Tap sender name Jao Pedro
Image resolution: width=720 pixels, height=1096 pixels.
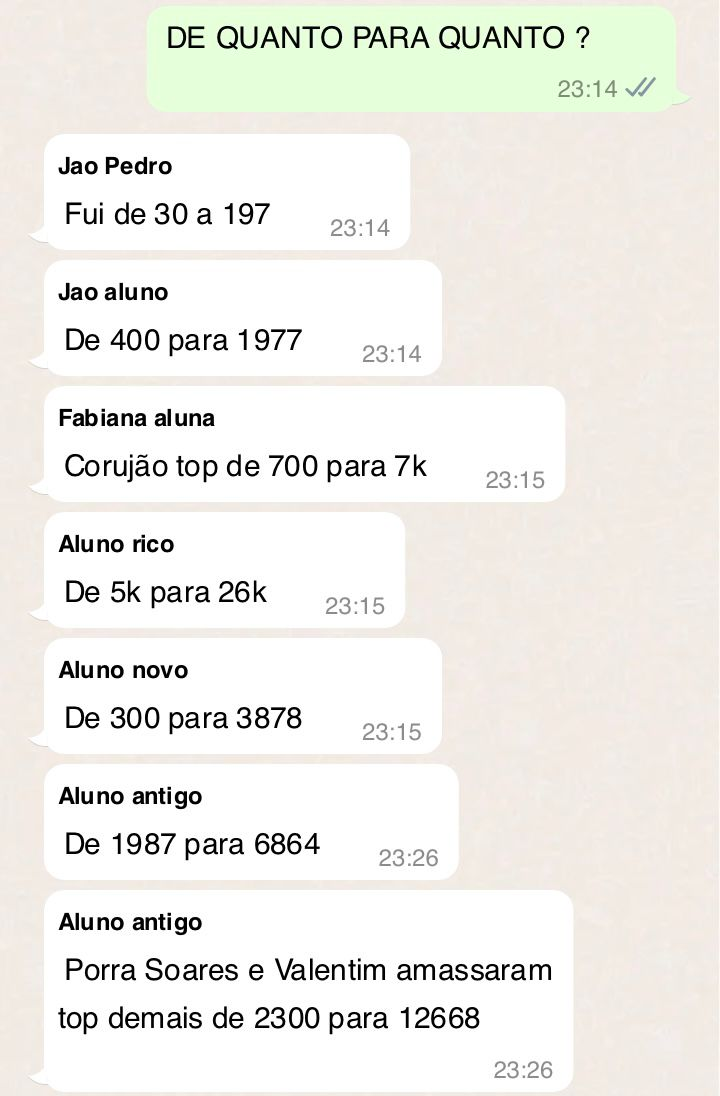pos(115,166)
